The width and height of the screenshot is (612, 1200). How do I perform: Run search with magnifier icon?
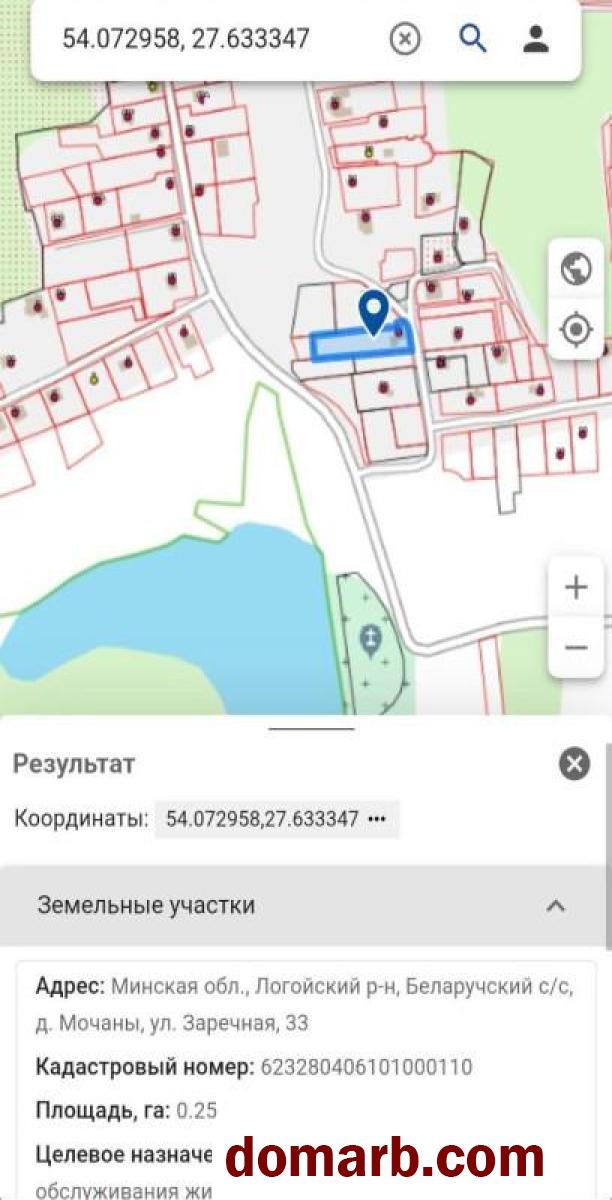click(472, 39)
